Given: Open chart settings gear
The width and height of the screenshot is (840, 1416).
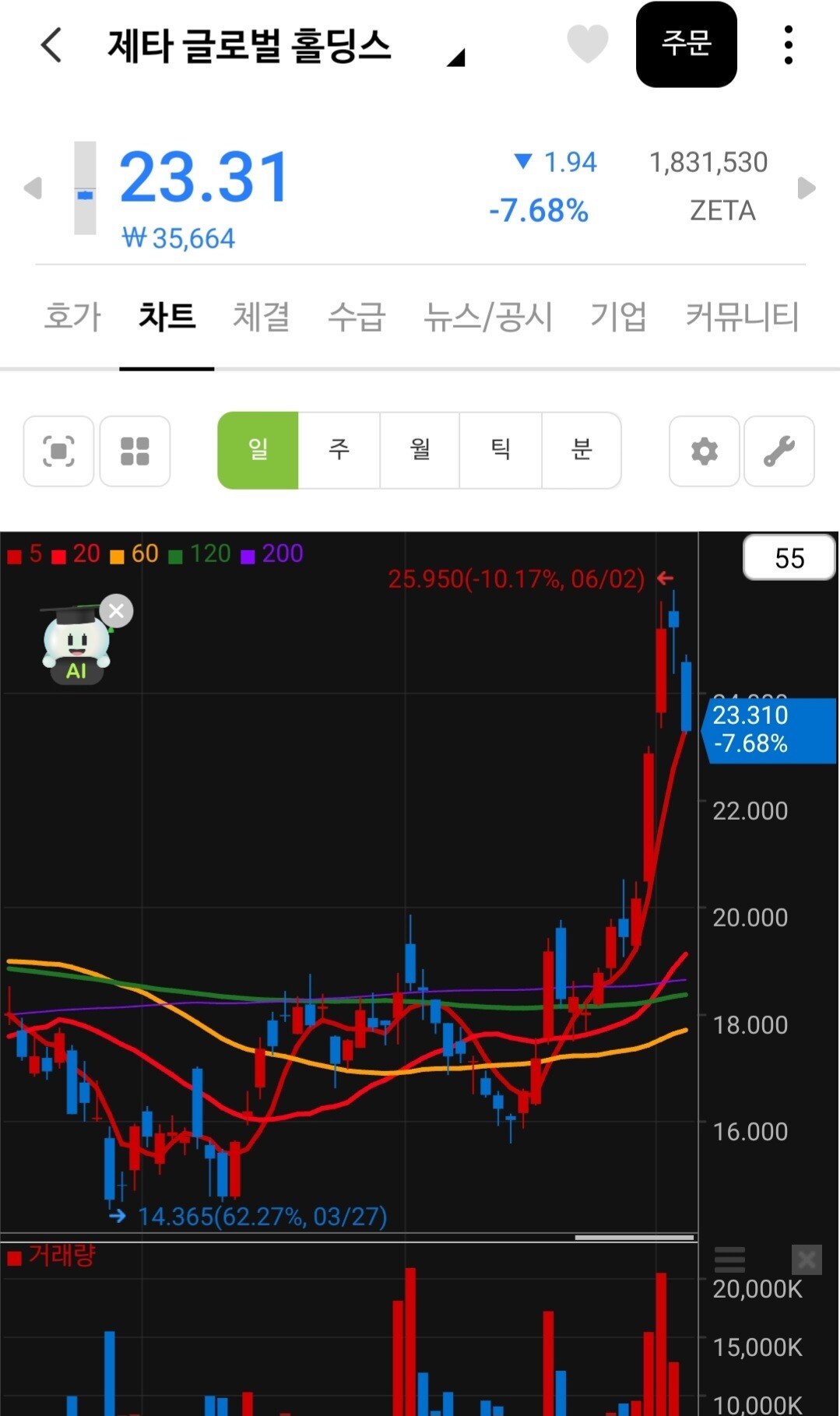Looking at the screenshot, I should [705, 452].
